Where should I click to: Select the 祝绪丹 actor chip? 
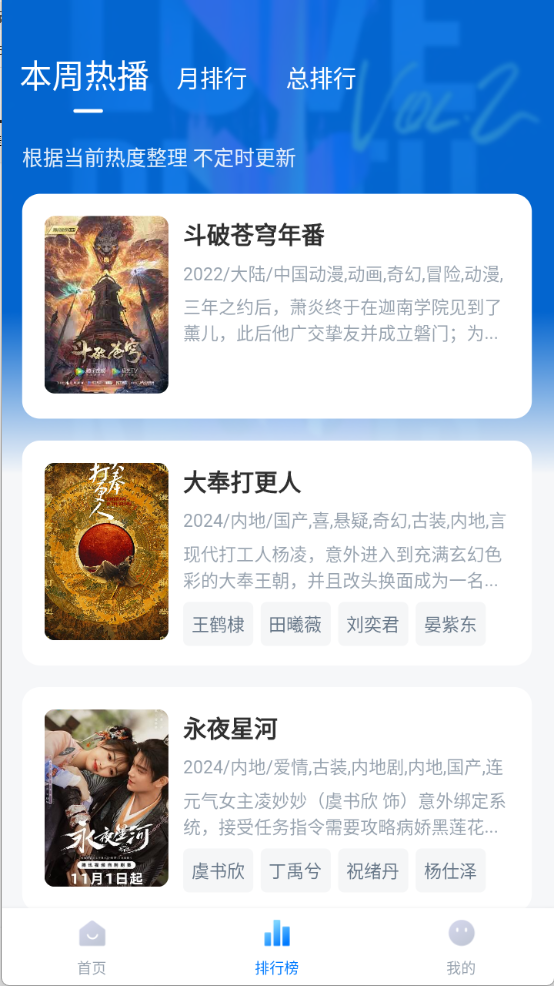tap(373, 871)
